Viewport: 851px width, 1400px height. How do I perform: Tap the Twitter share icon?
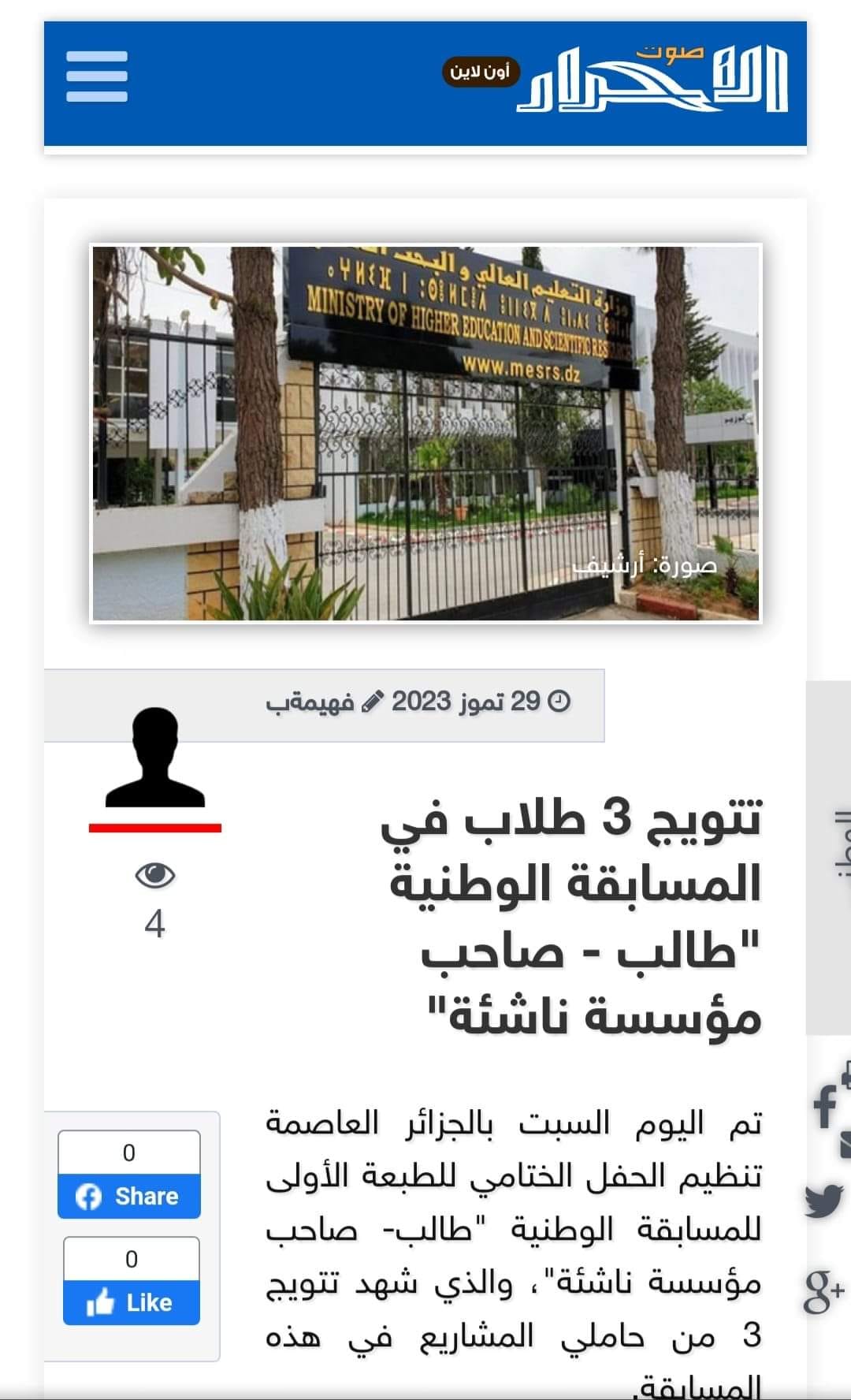823,1202
